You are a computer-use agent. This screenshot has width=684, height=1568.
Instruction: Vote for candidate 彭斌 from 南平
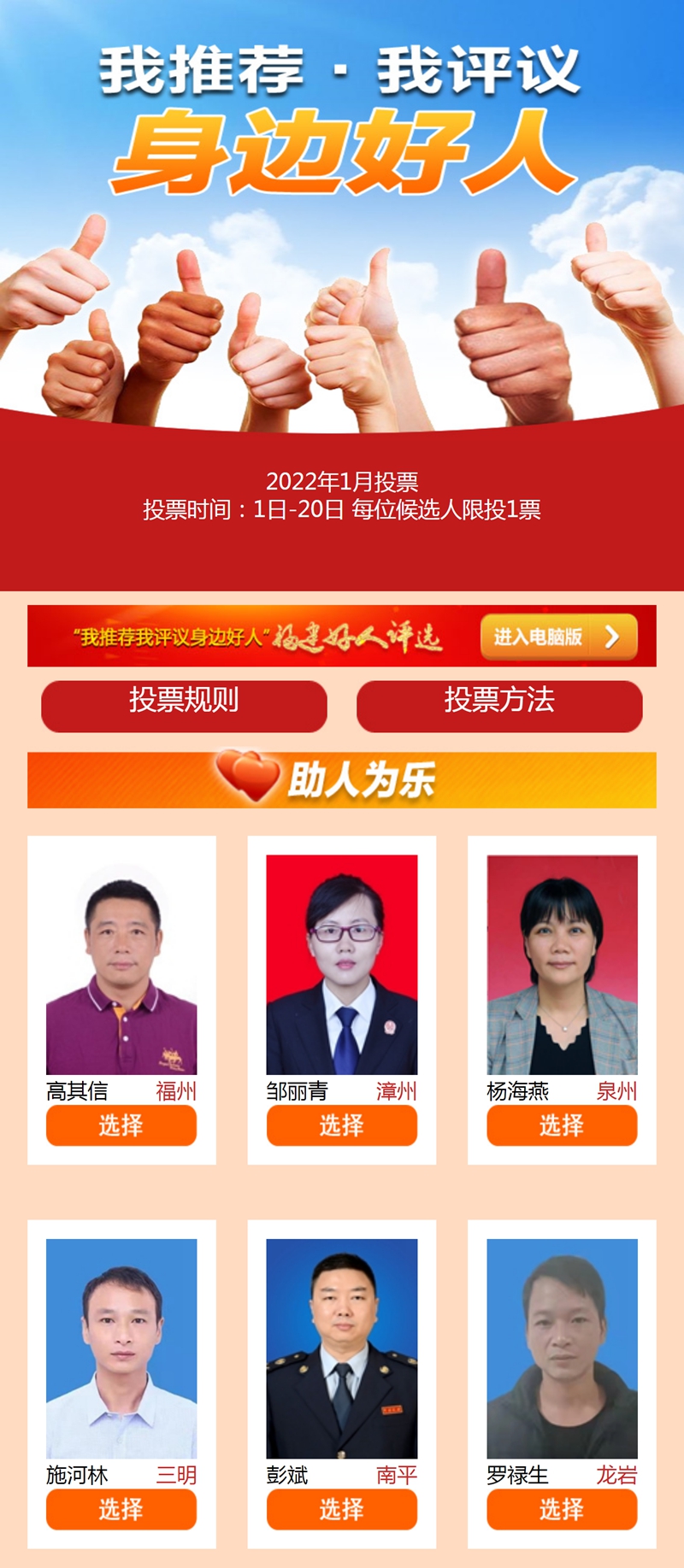(x=341, y=1508)
